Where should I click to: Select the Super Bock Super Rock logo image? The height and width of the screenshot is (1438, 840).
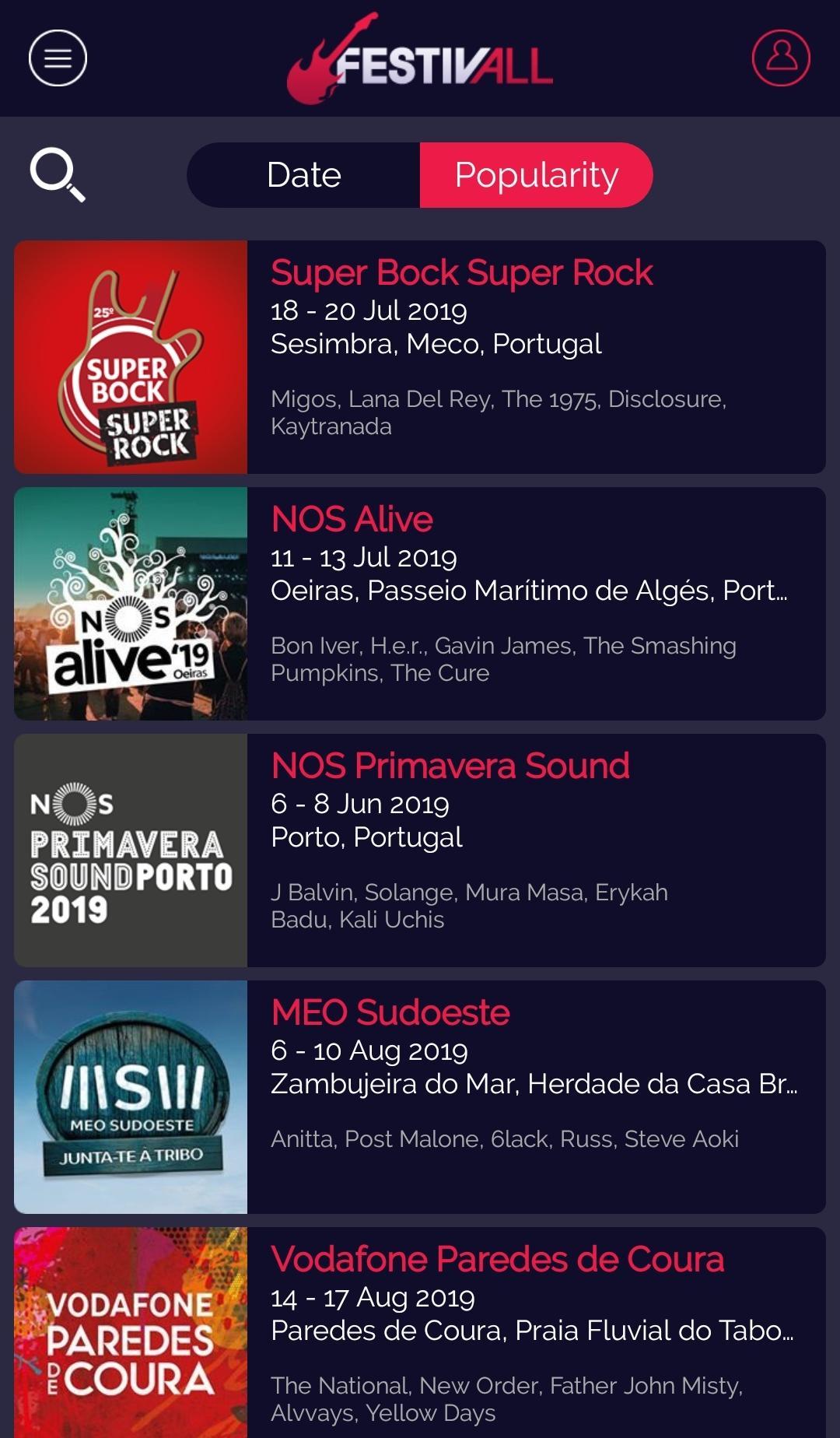click(131, 358)
